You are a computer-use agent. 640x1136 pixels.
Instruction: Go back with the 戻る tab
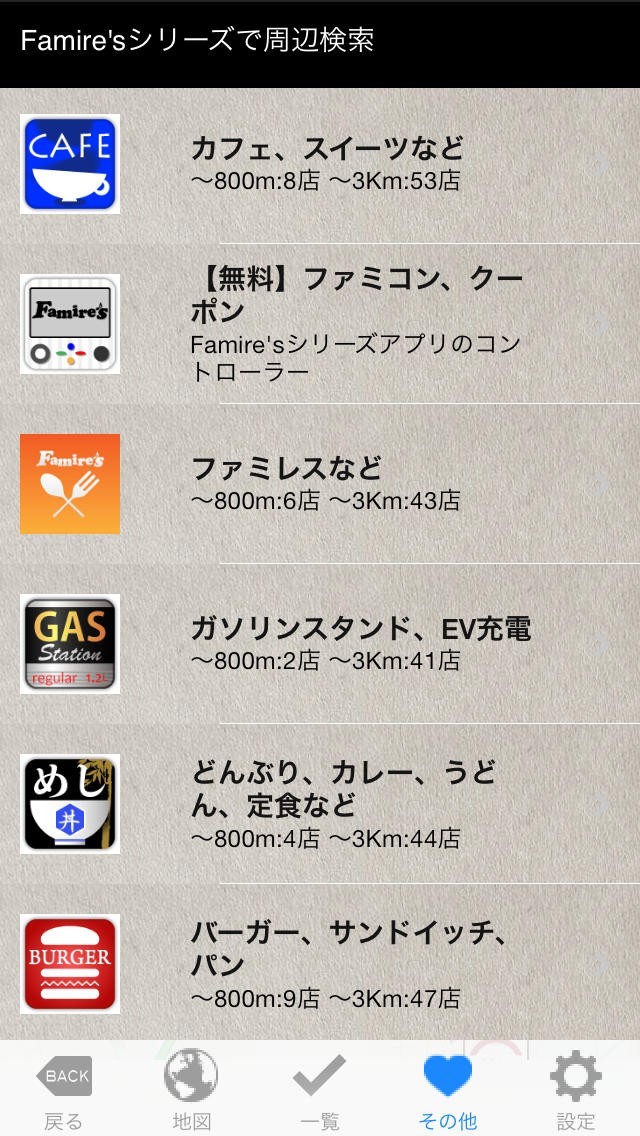pos(64,1090)
